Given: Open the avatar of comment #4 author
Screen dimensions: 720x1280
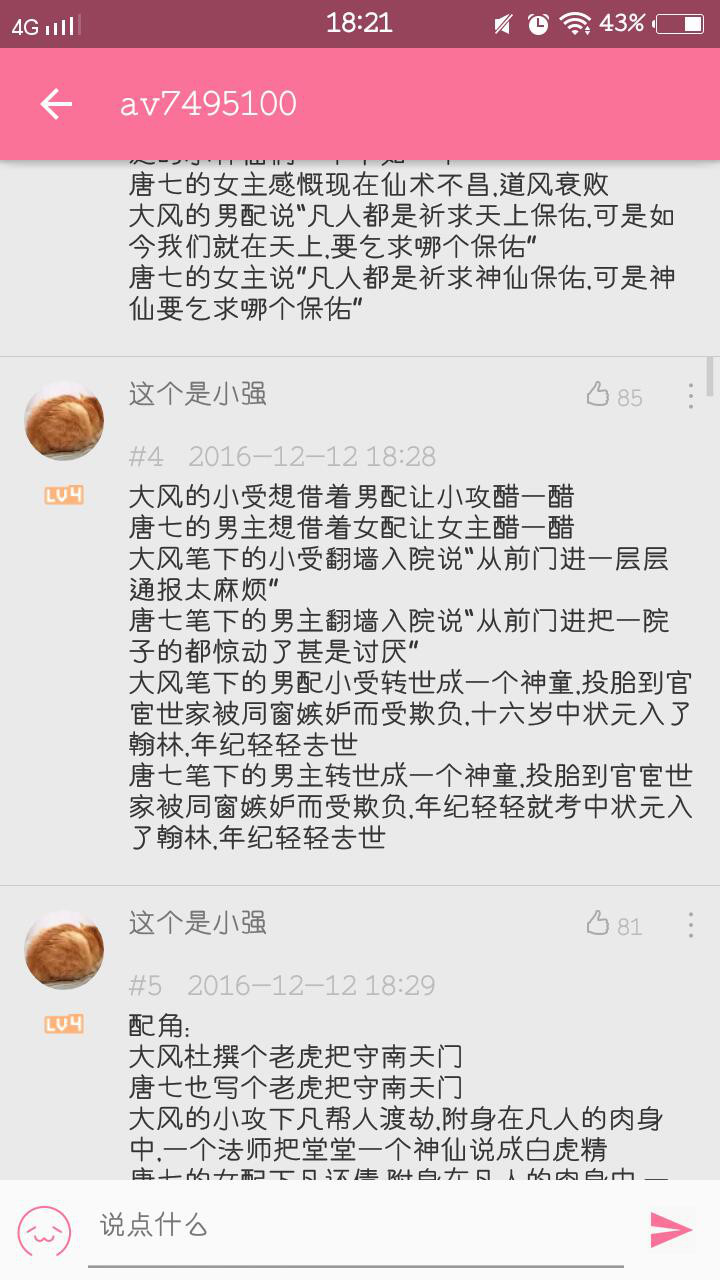Looking at the screenshot, I should pos(64,421).
